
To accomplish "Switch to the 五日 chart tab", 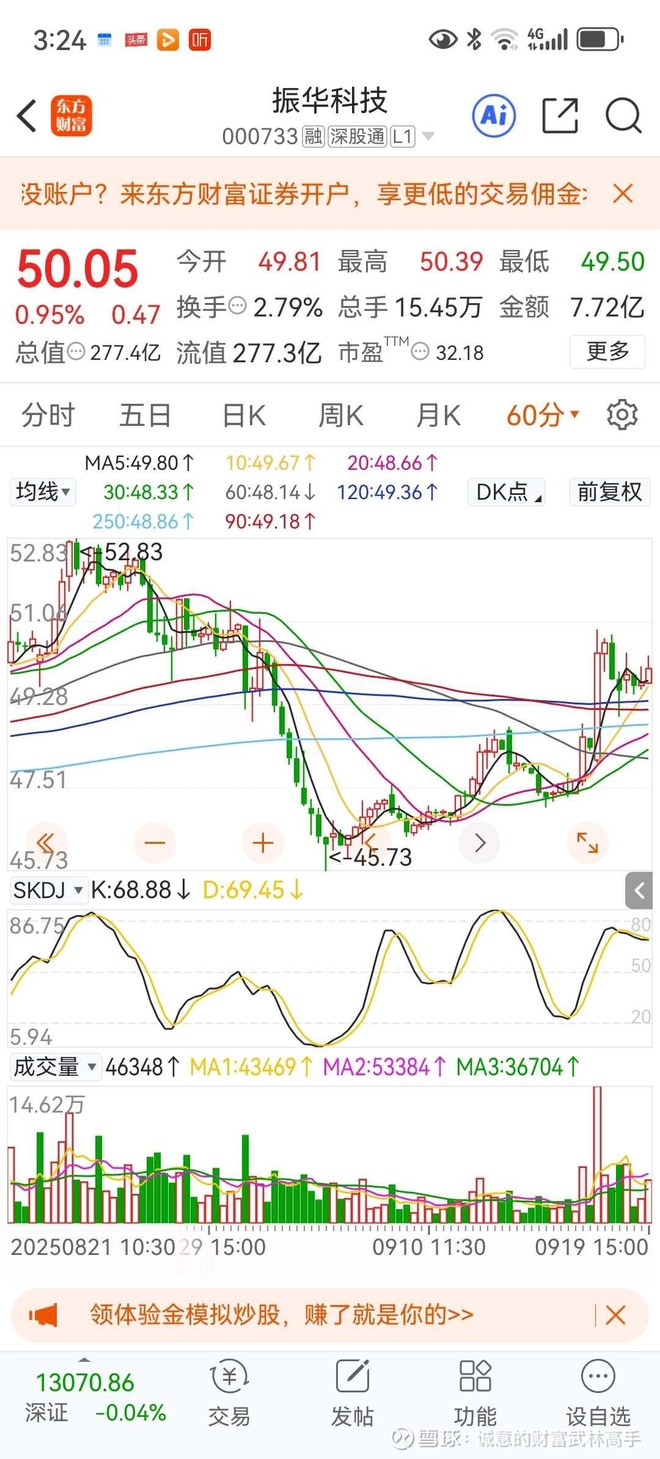I will point(145,415).
